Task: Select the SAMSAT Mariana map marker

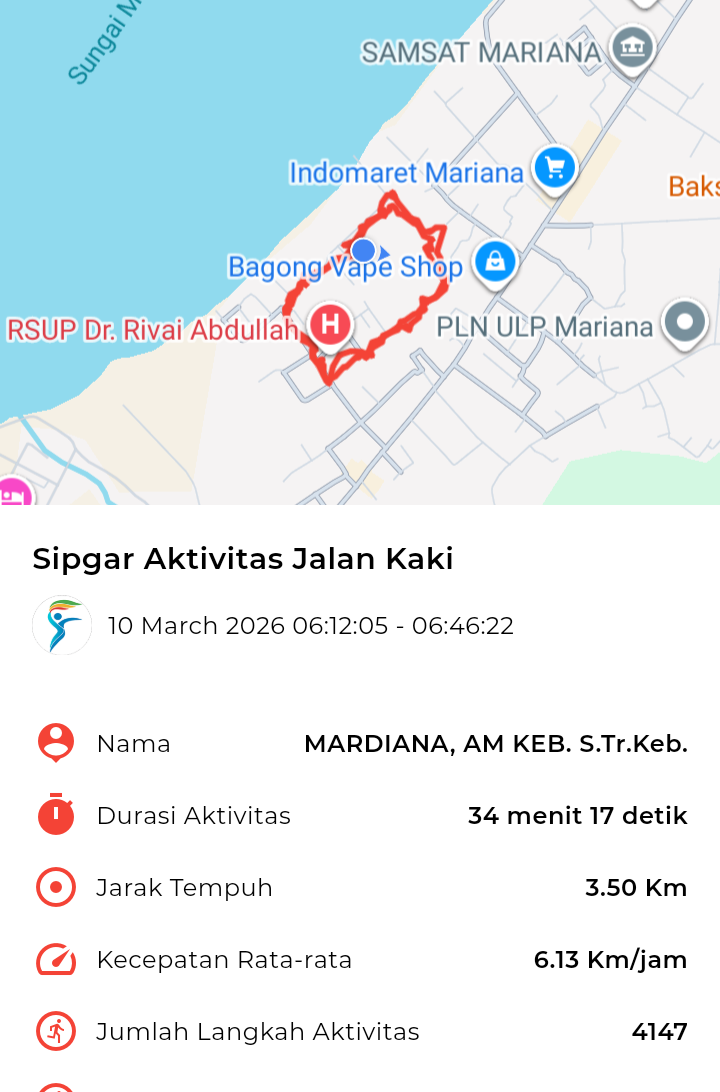Action: (x=632, y=47)
